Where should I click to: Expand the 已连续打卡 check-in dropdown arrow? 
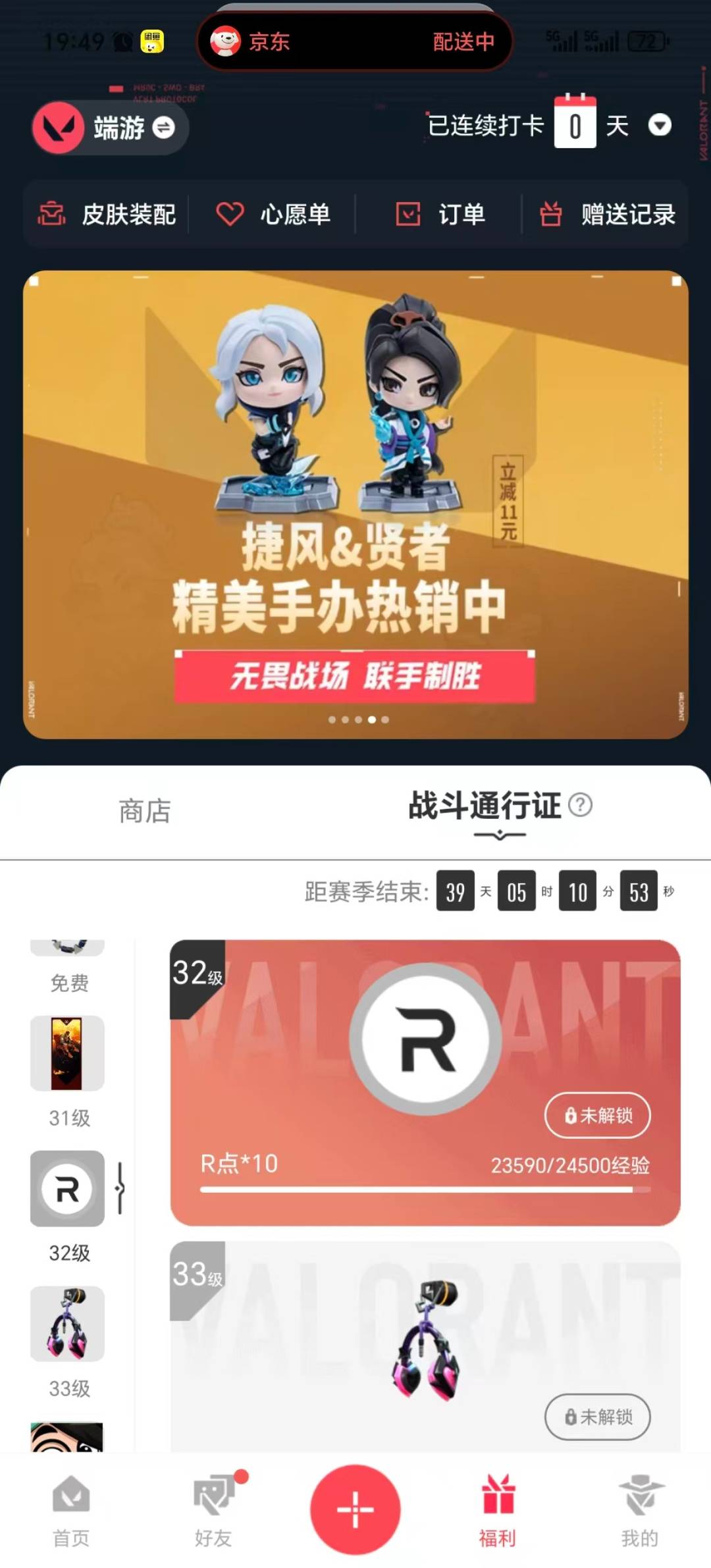click(660, 125)
